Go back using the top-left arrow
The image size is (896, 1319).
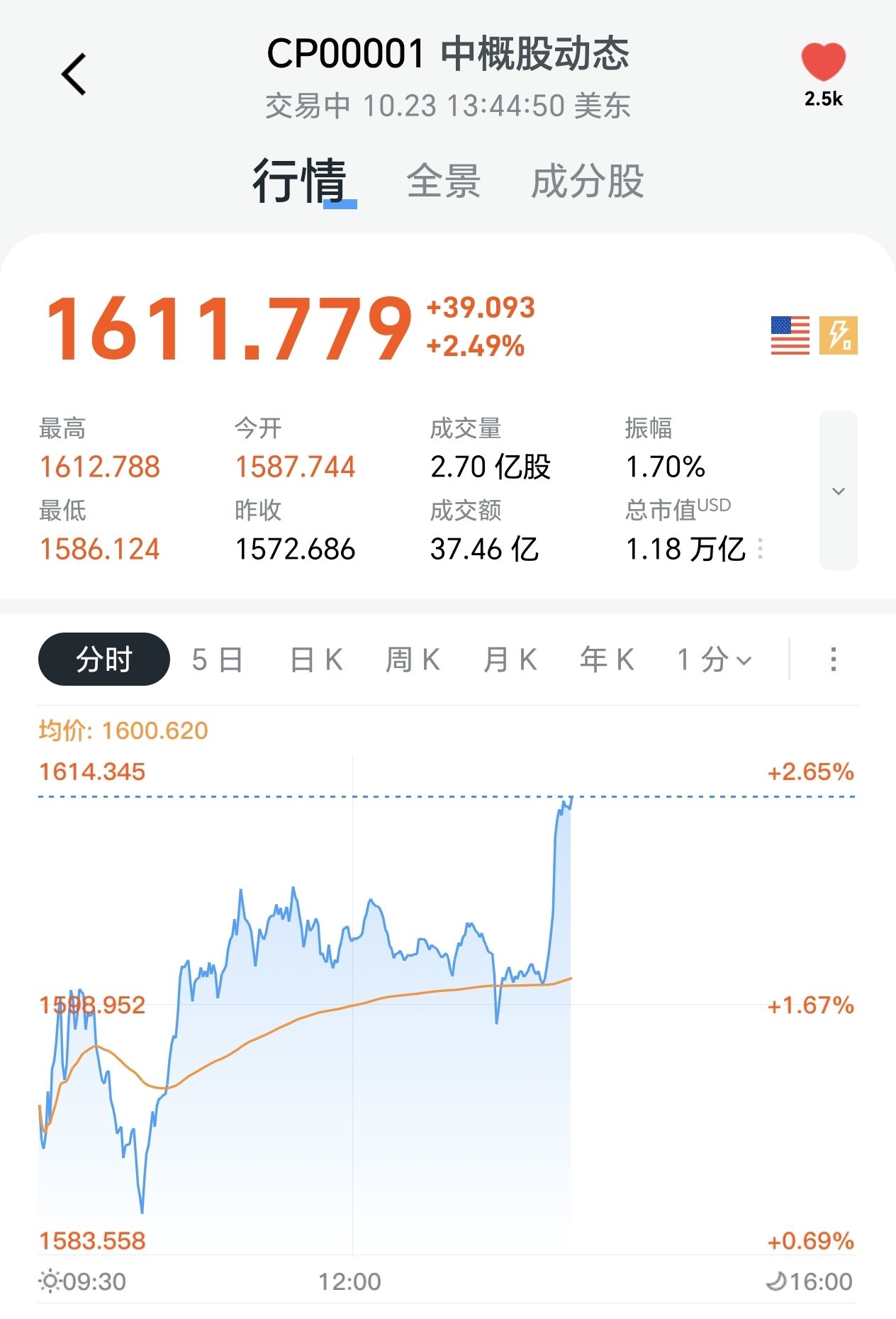click(74, 74)
